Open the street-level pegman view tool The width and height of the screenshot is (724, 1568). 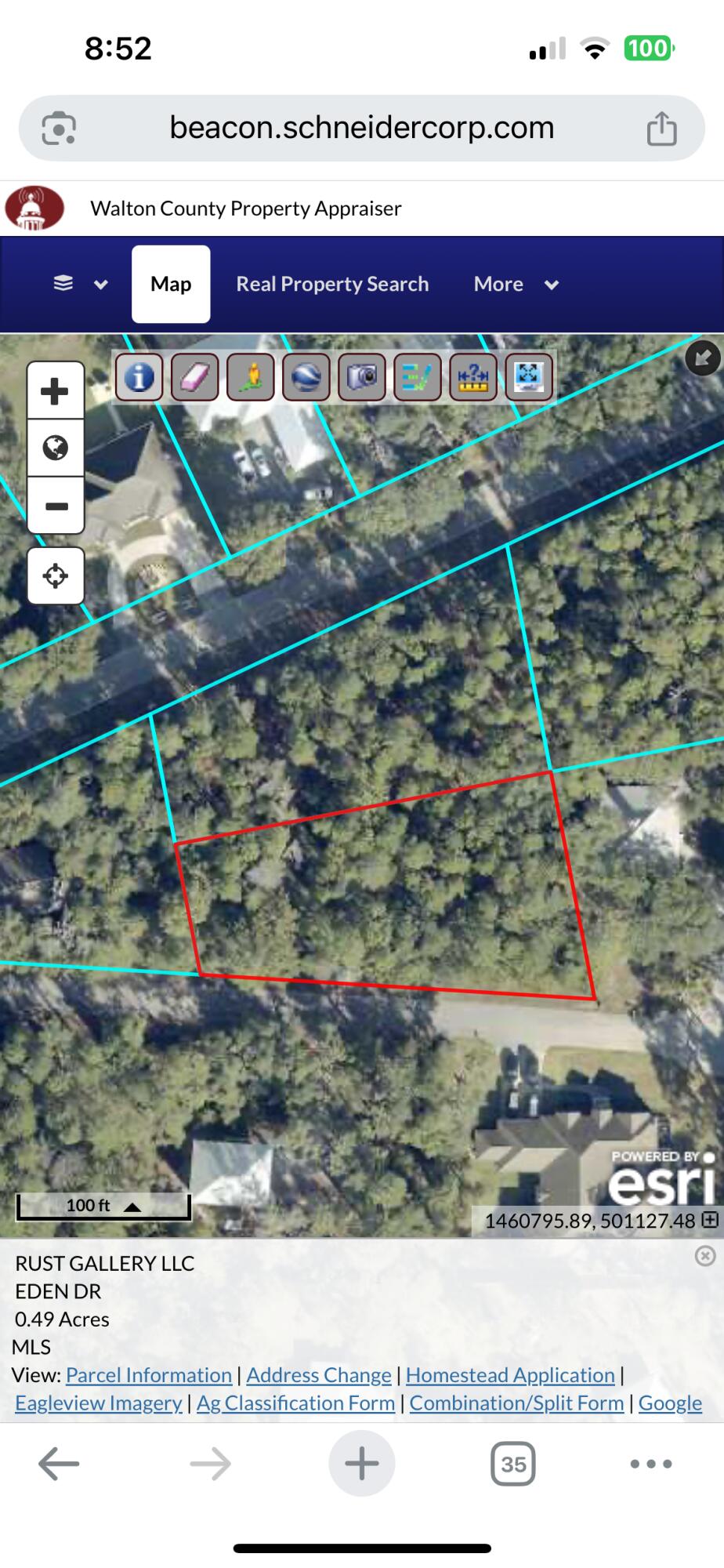point(250,378)
